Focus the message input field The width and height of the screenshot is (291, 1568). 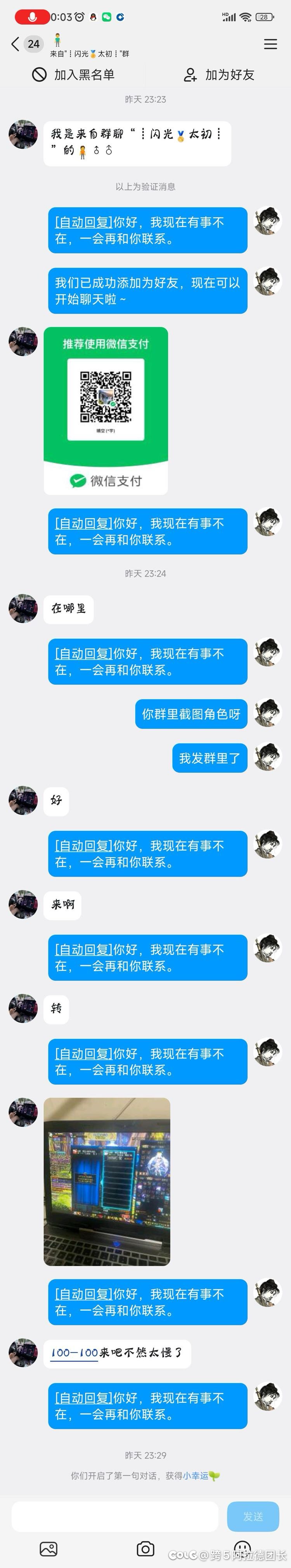coord(114,1516)
